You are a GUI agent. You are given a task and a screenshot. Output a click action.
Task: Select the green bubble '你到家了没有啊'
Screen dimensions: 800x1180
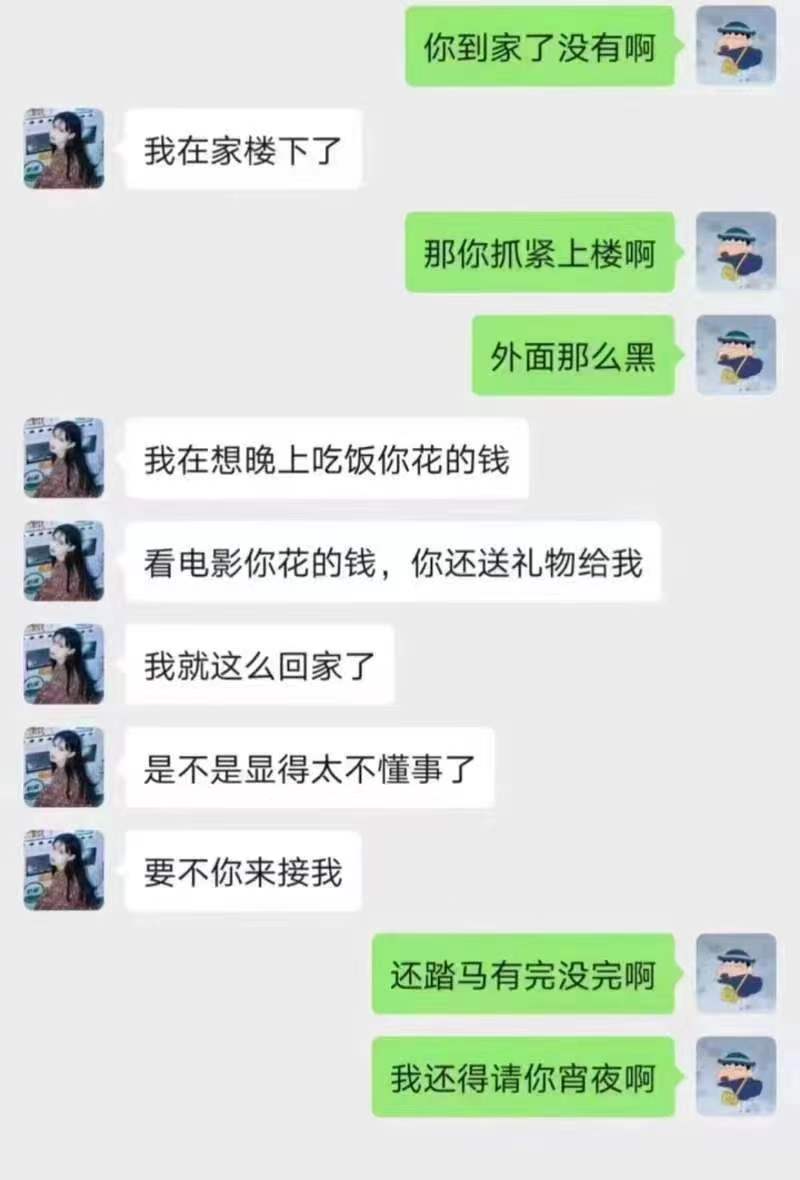point(539,46)
